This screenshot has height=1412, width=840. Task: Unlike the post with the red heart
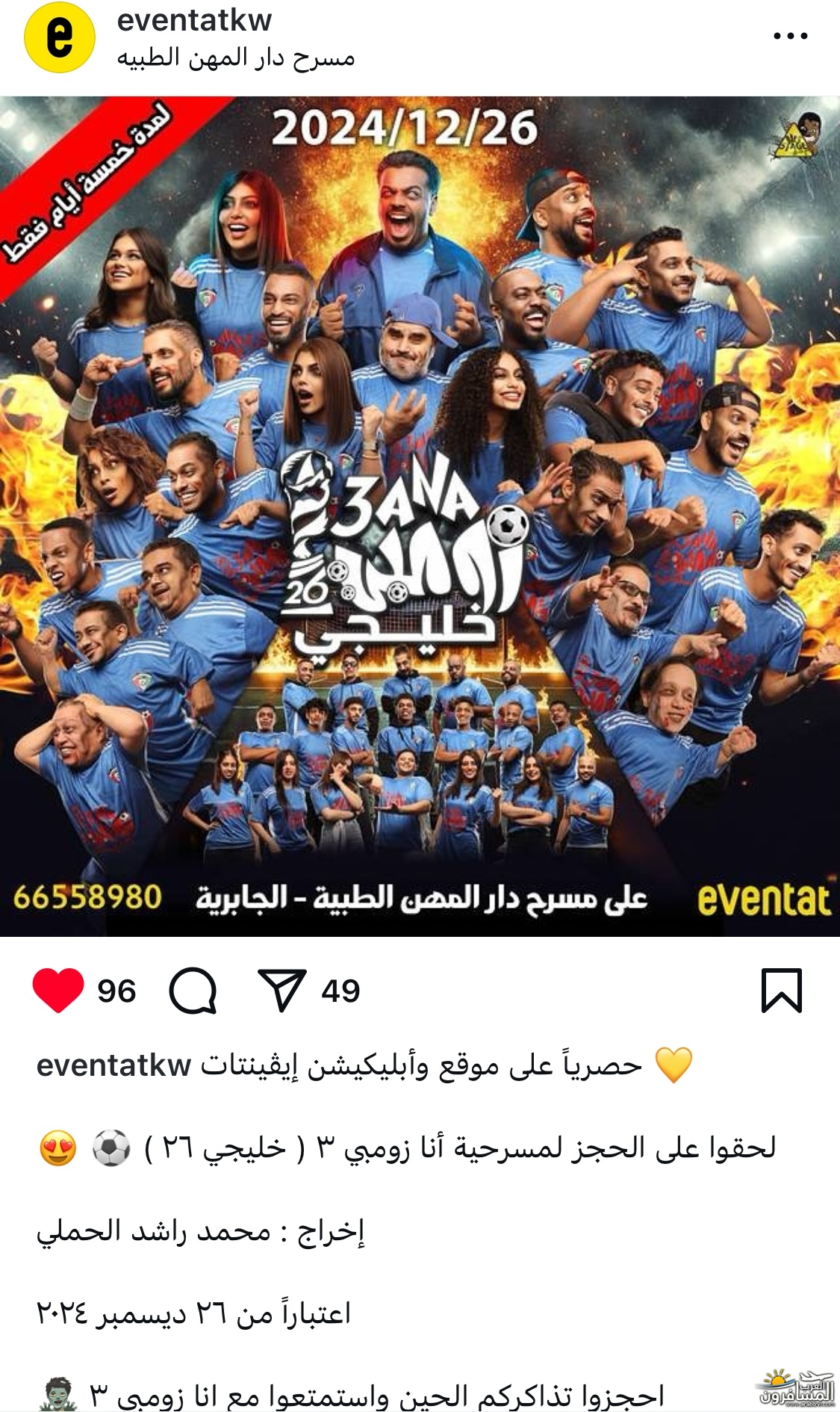58,991
